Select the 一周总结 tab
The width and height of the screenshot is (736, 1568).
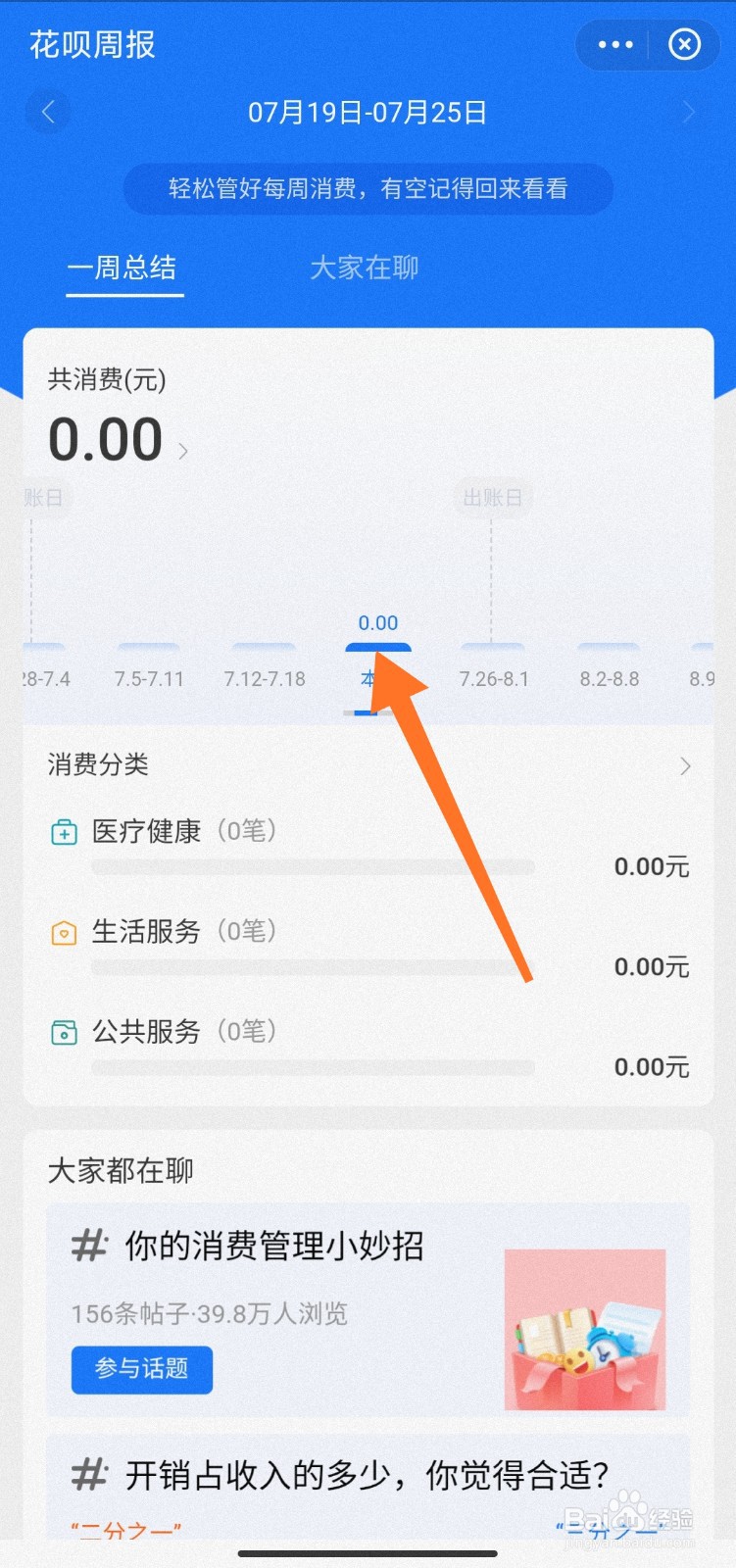pos(123,268)
